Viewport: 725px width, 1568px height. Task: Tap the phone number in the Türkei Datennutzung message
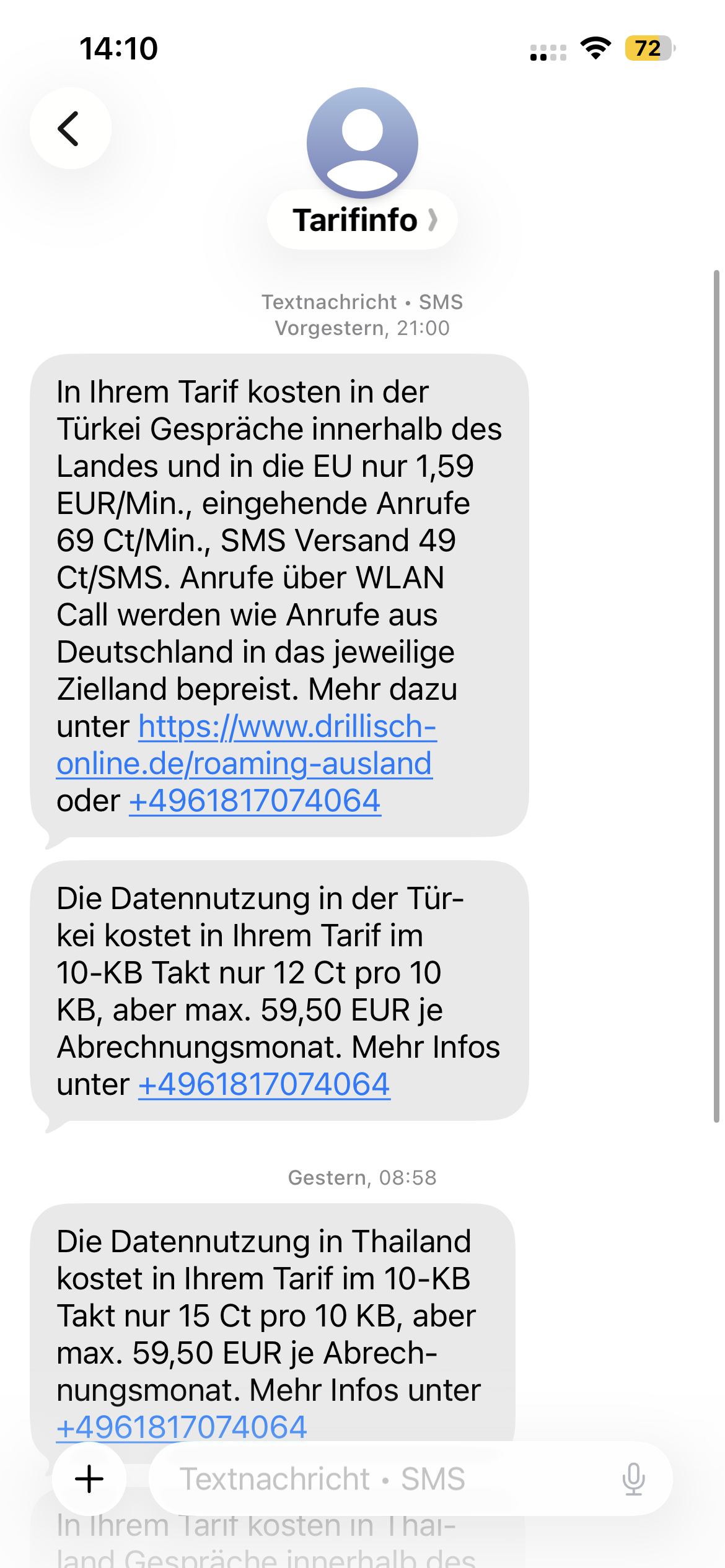point(264,1084)
